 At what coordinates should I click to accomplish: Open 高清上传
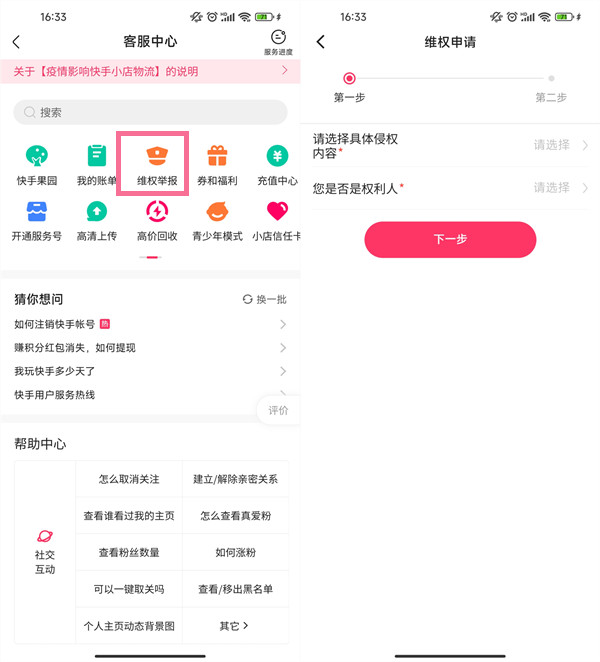pos(97,220)
